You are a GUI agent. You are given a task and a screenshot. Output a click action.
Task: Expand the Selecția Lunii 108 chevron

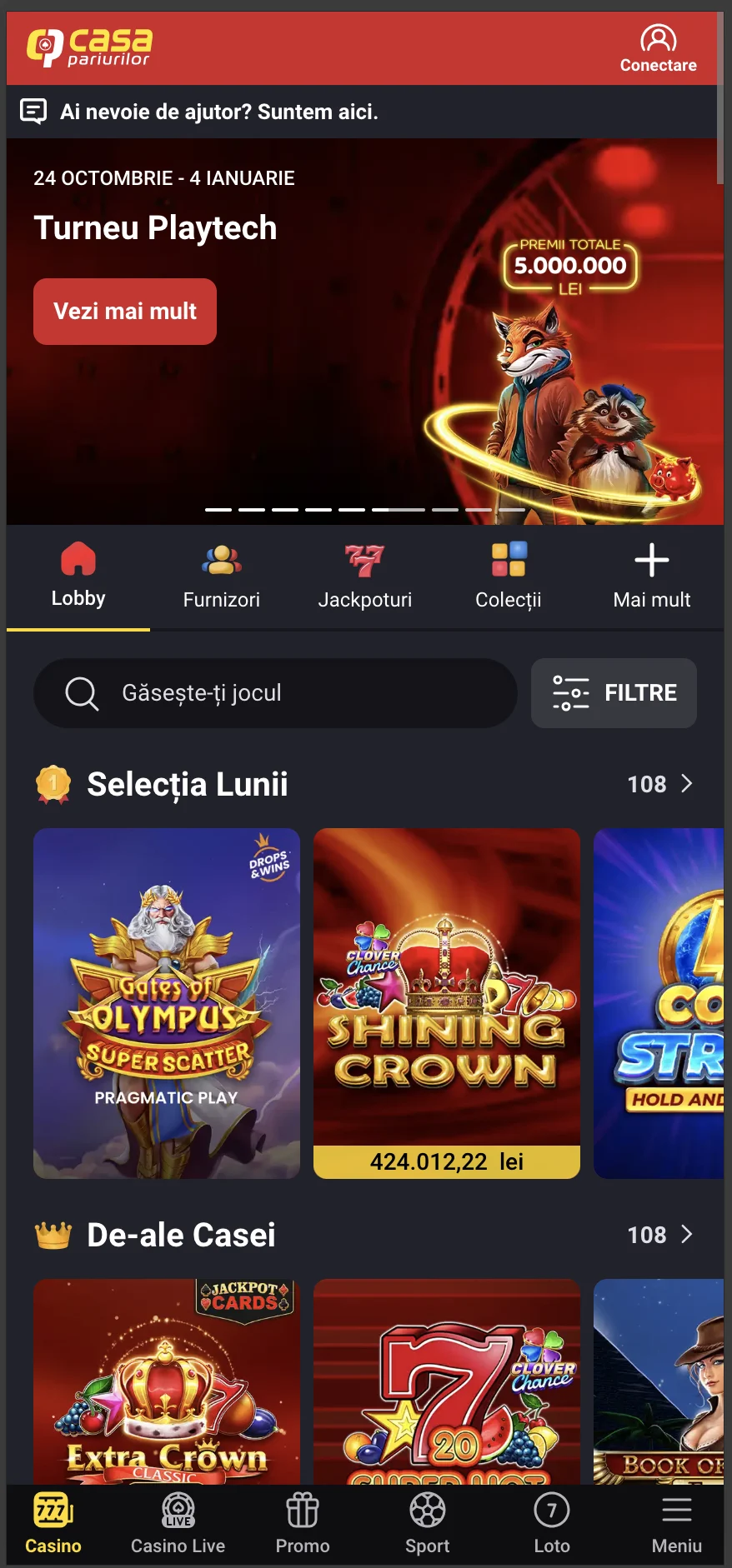[687, 783]
